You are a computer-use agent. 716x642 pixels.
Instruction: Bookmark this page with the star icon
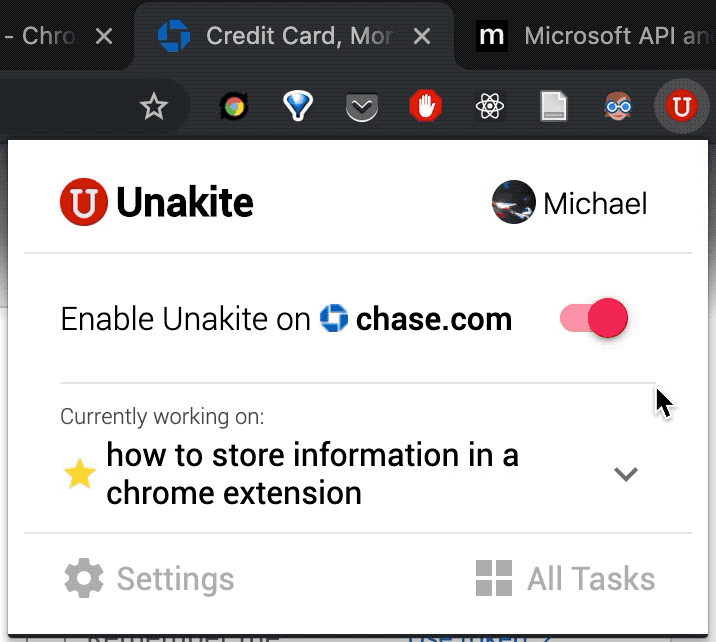click(x=153, y=106)
